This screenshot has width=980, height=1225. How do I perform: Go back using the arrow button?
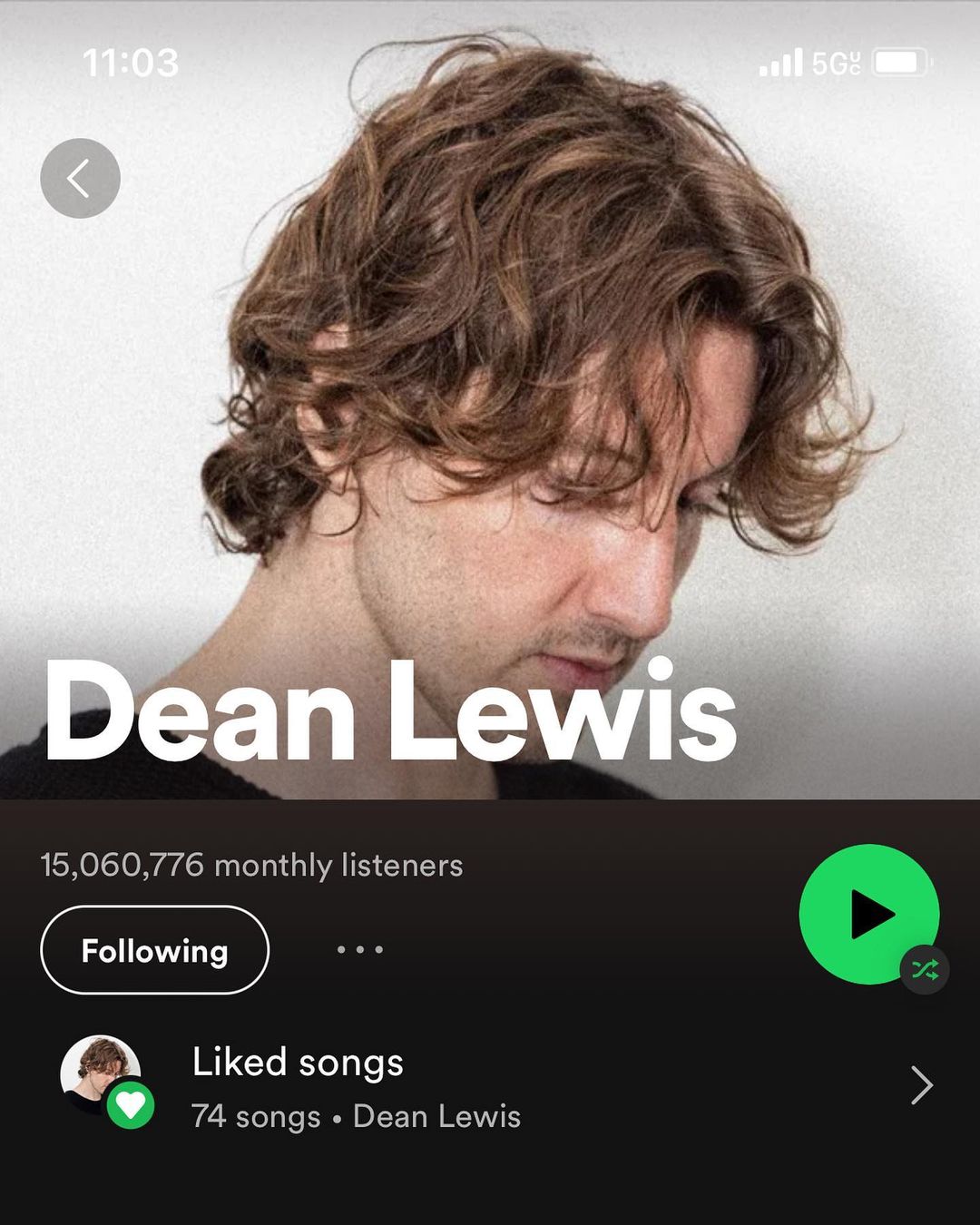click(x=81, y=178)
